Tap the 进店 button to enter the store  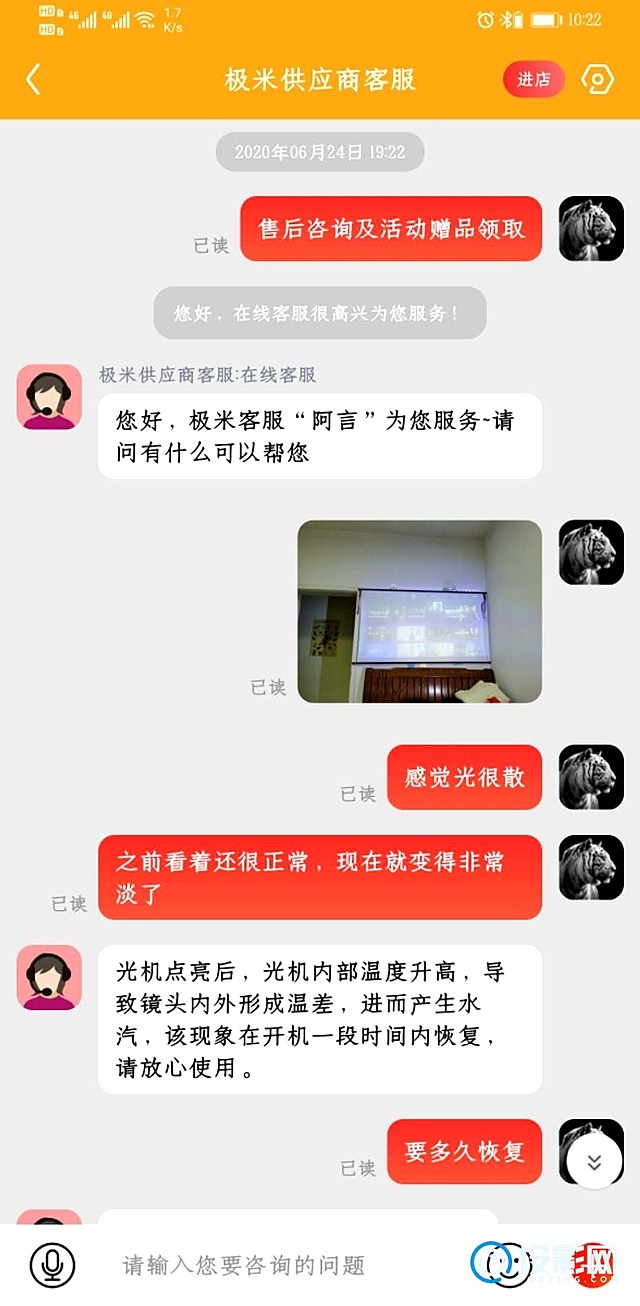[x=533, y=80]
